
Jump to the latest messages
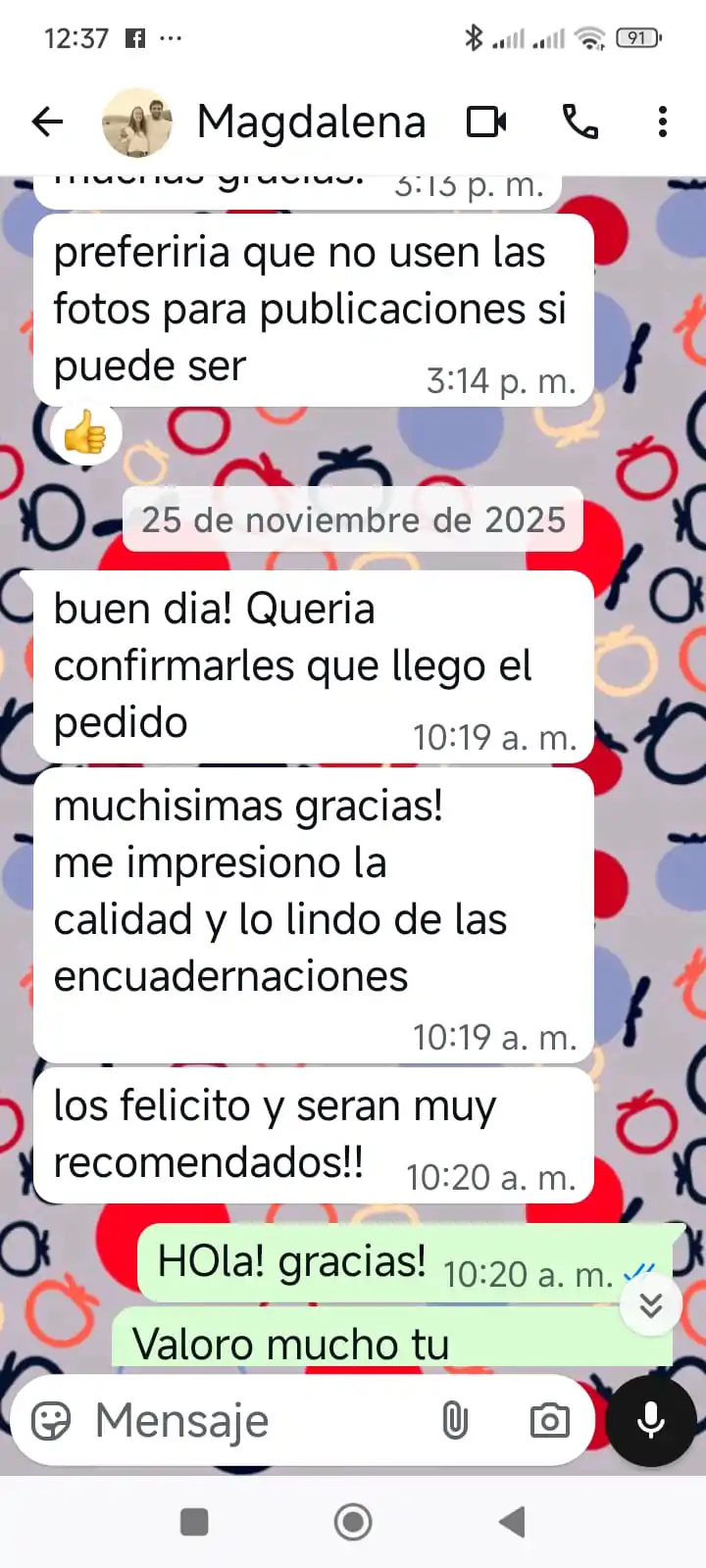[651, 1304]
